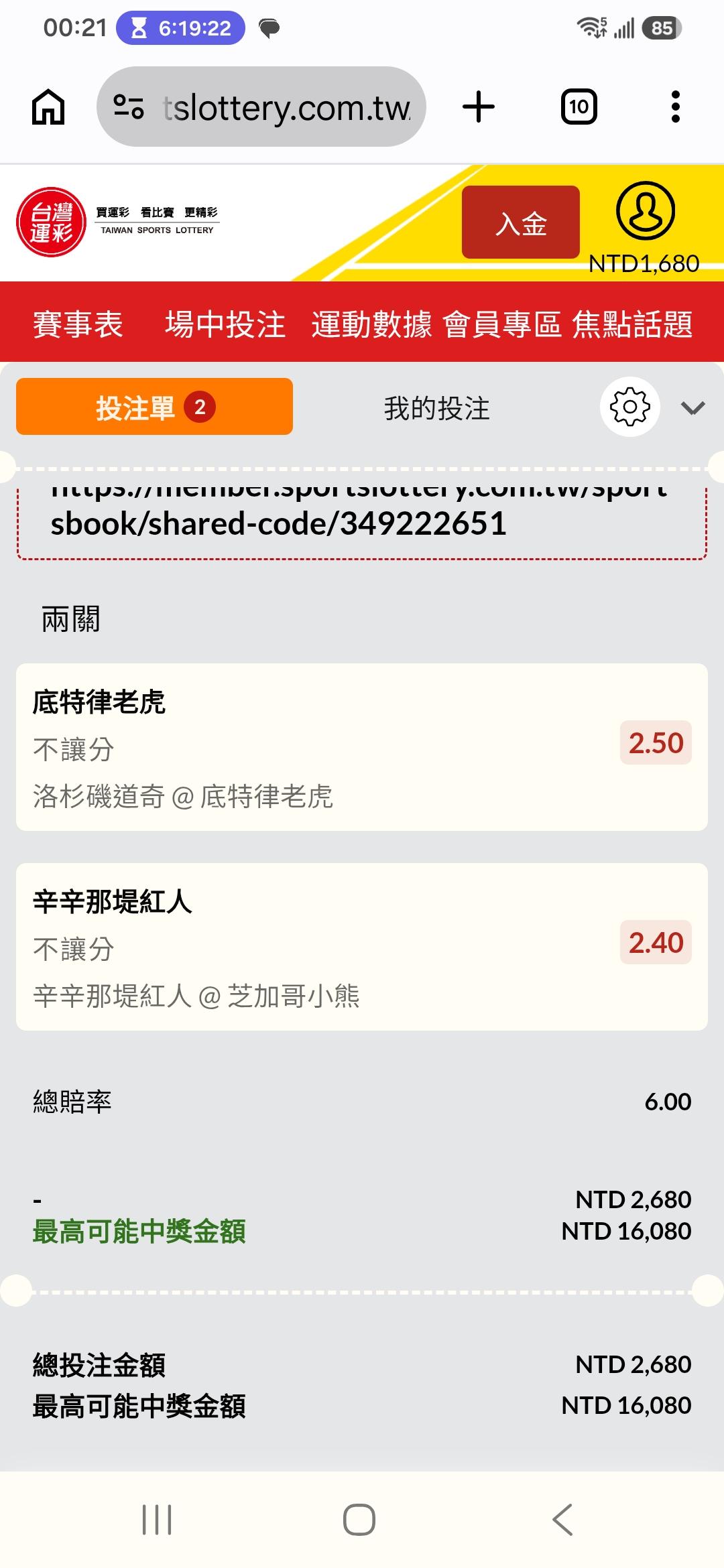Open the browser home page
This screenshot has width=724, height=1568.
pos(48,107)
